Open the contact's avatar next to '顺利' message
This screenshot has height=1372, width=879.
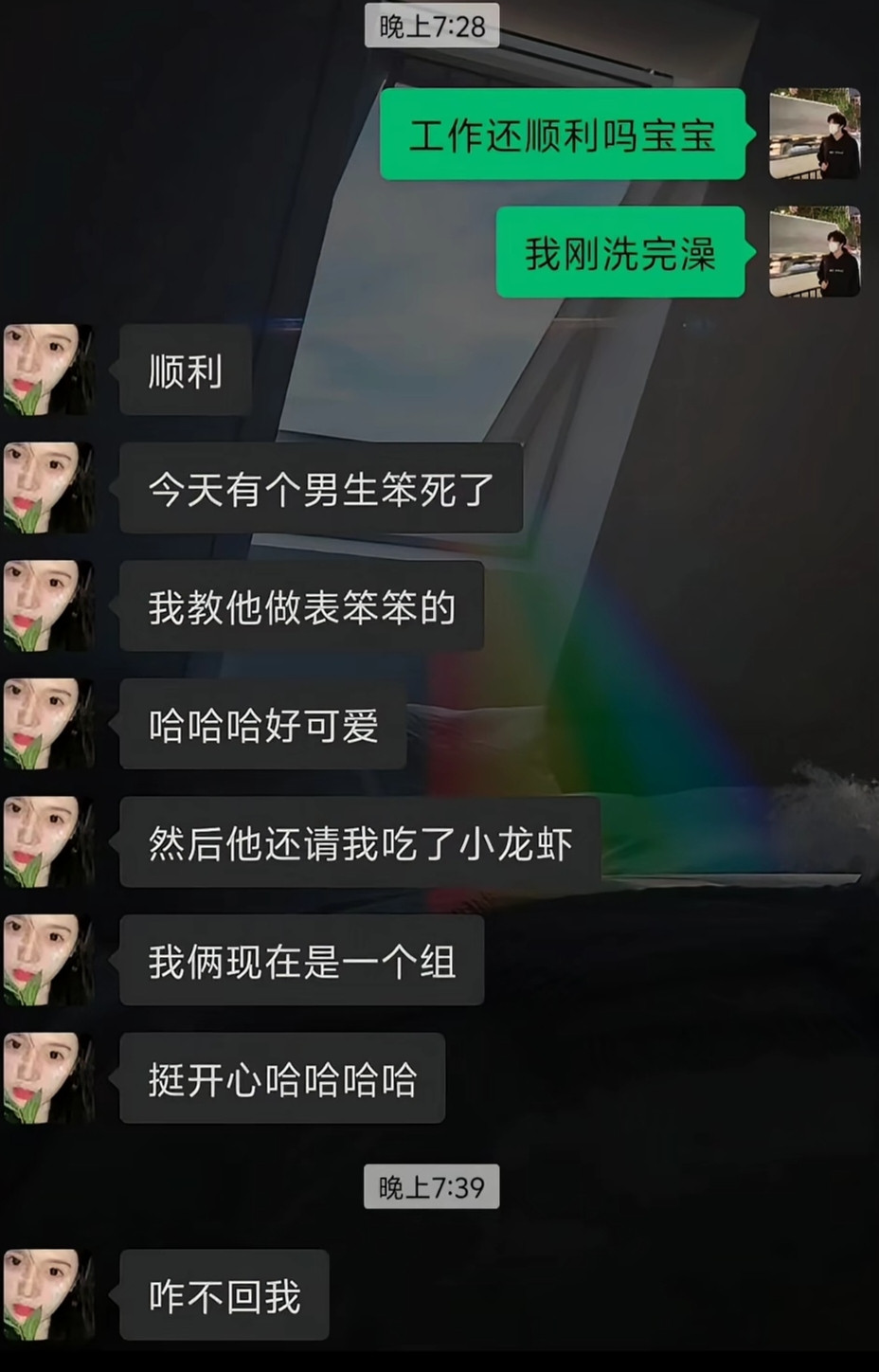click(x=48, y=370)
